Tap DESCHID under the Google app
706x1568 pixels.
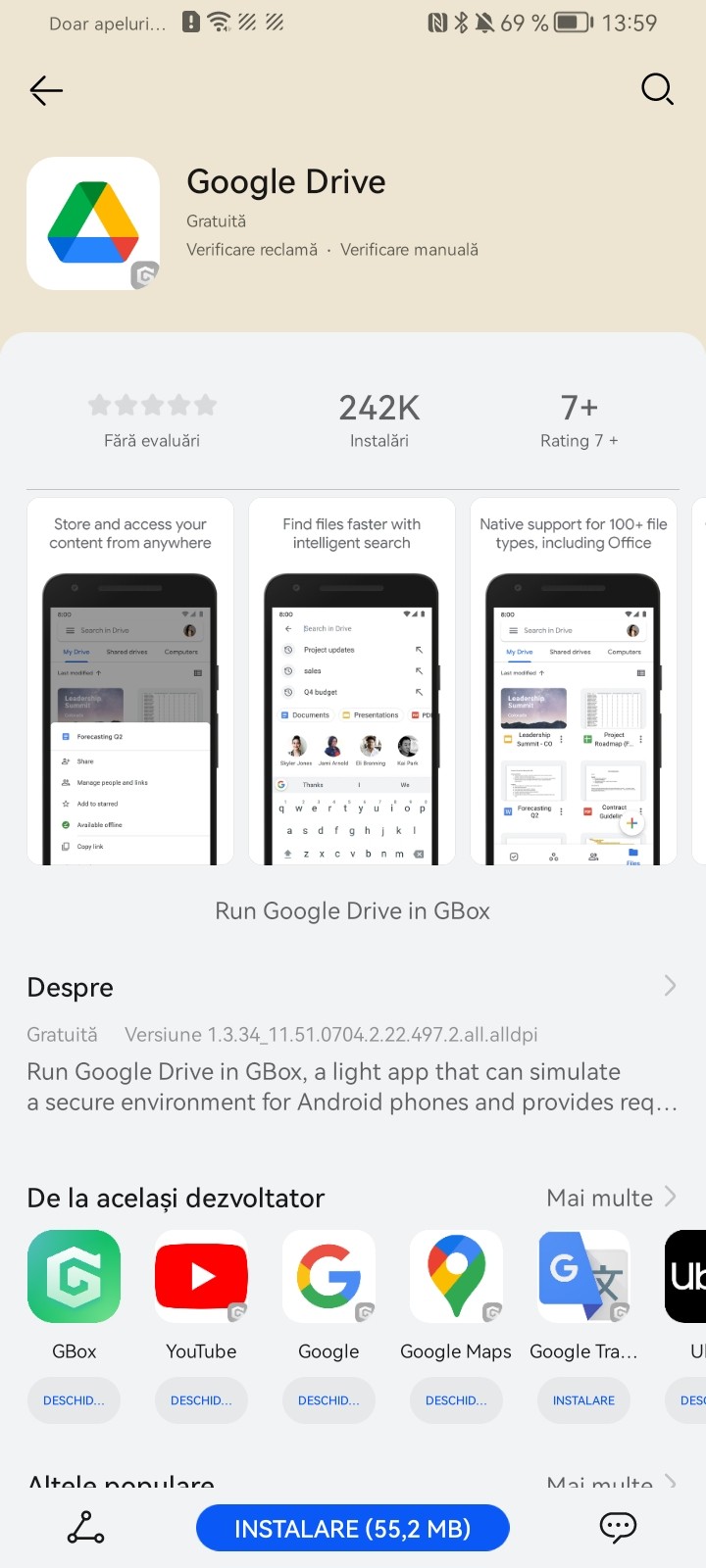[x=328, y=1400]
